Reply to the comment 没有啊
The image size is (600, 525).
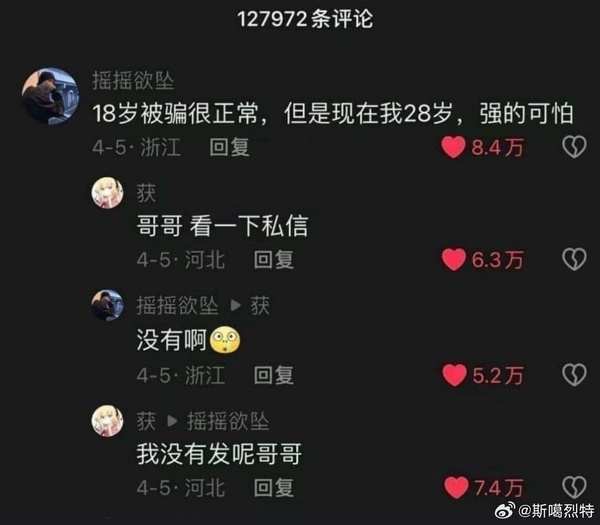[x=273, y=375]
